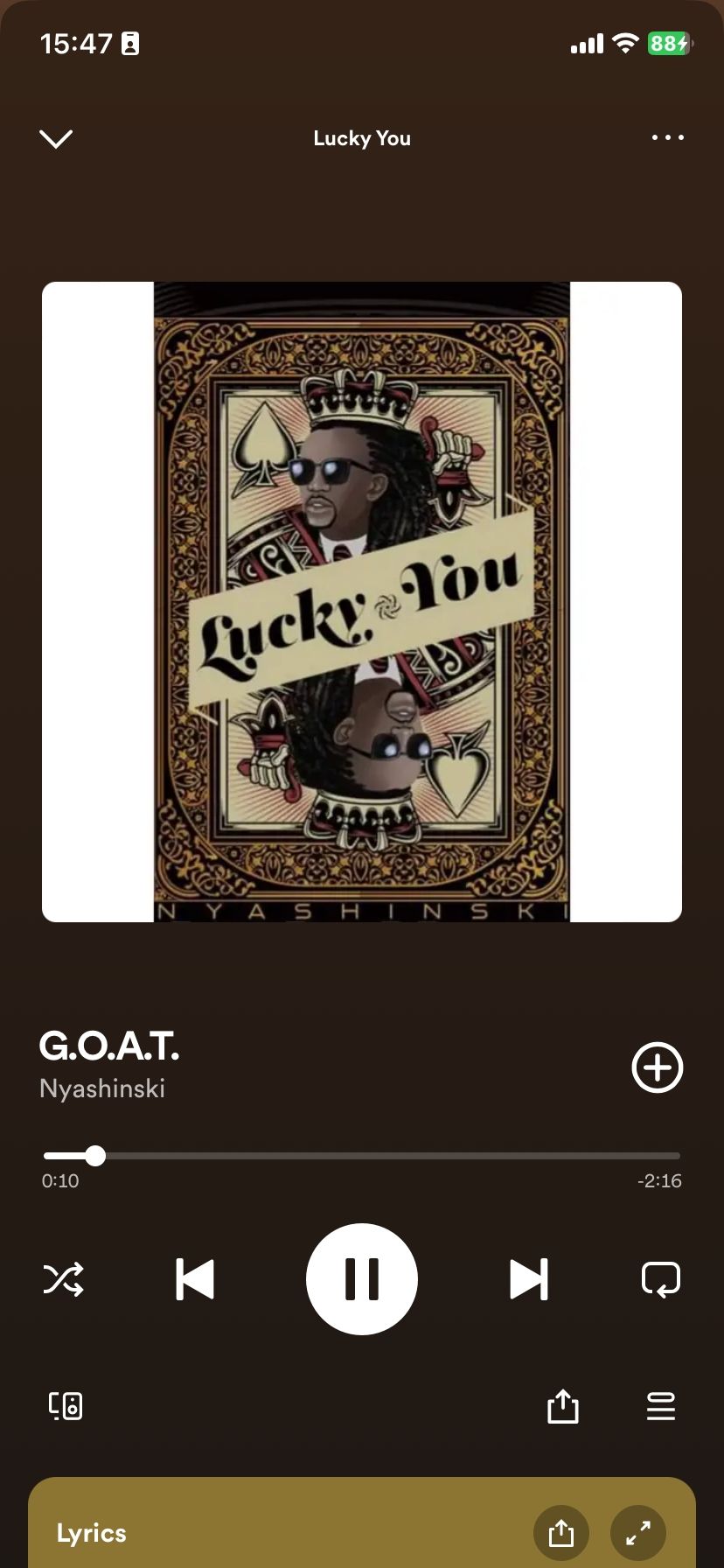Image resolution: width=724 pixels, height=1568 pixels.
Task: Skip to the previous track
Action: [195, 1279]
